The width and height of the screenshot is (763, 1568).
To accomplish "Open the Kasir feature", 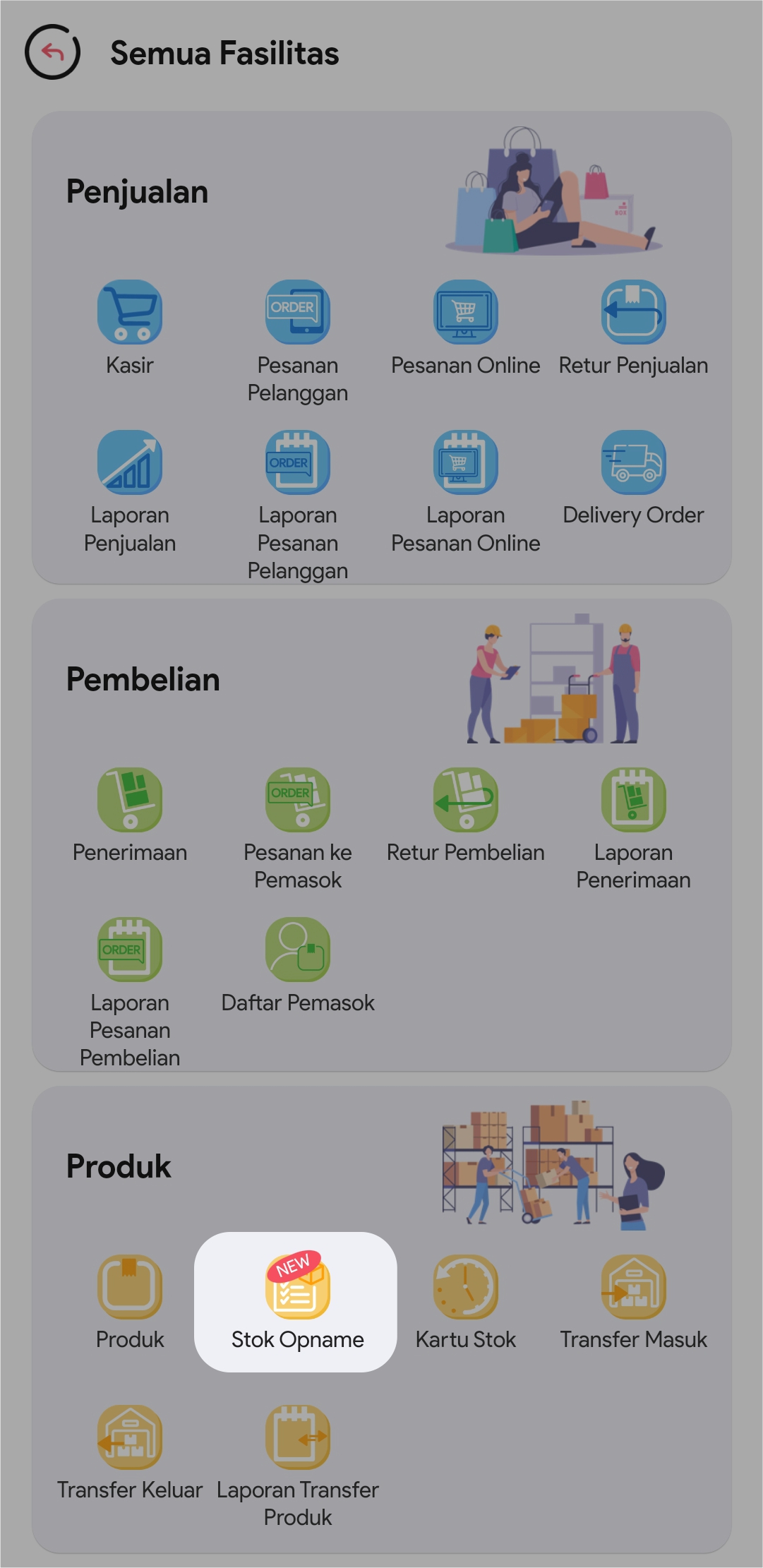I will [130, 312].
